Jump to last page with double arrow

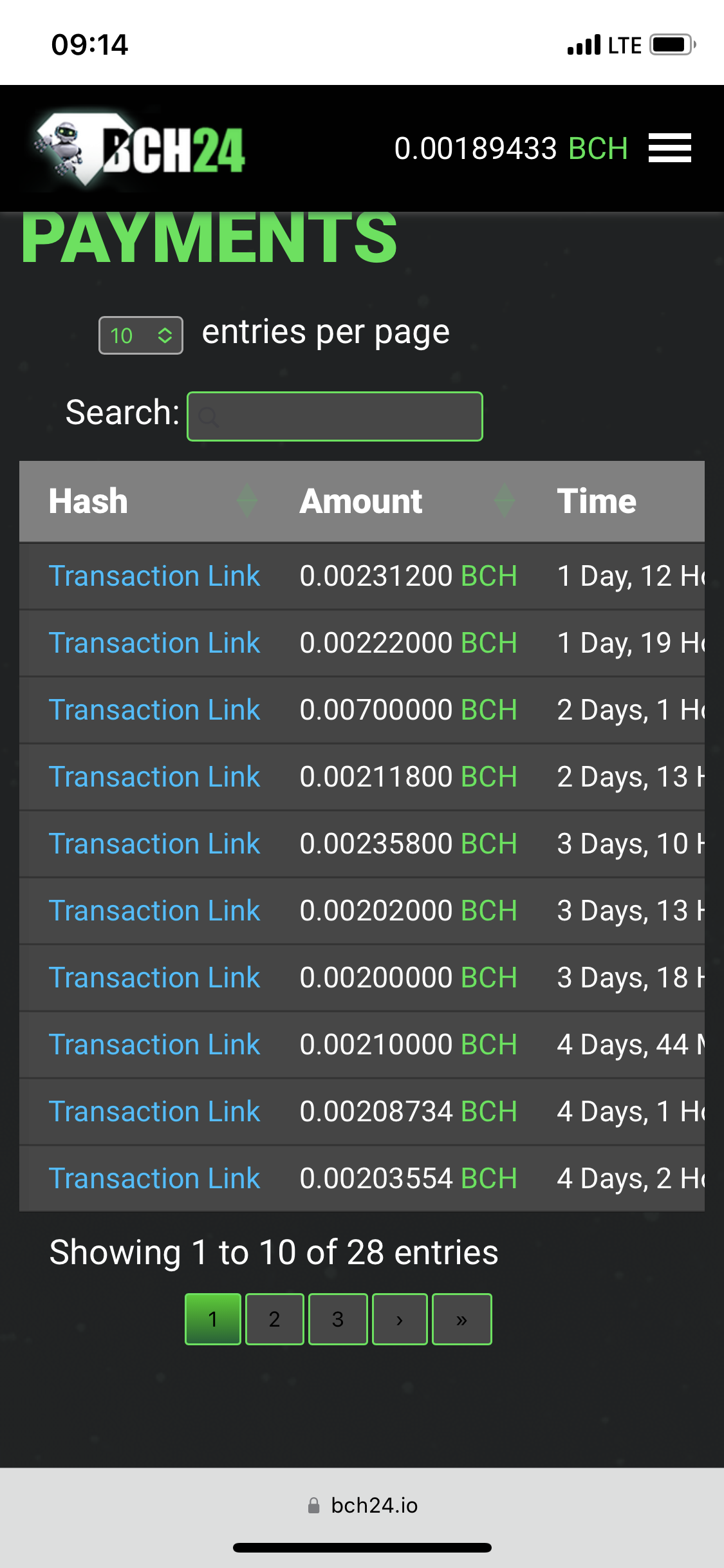click(x=461, y=1320)
